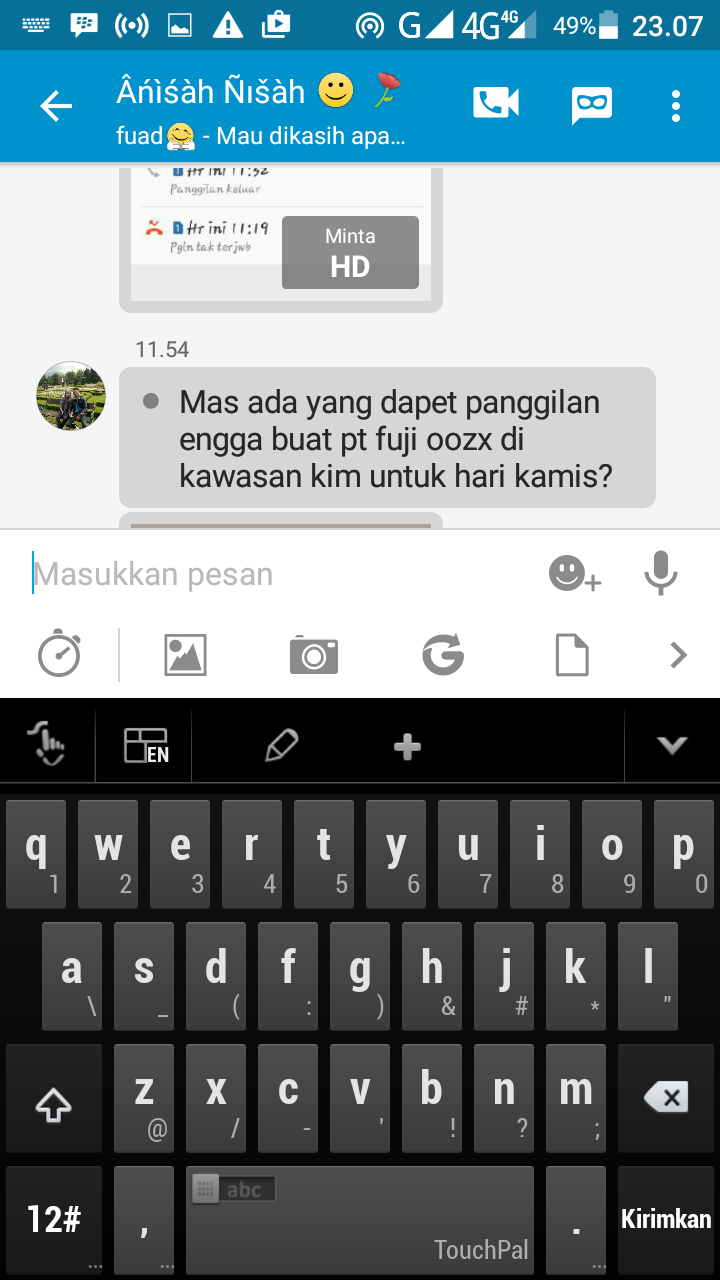Open the camera to take a photo
This screenshot has height=1280, width=720.
tap(314, 655)
